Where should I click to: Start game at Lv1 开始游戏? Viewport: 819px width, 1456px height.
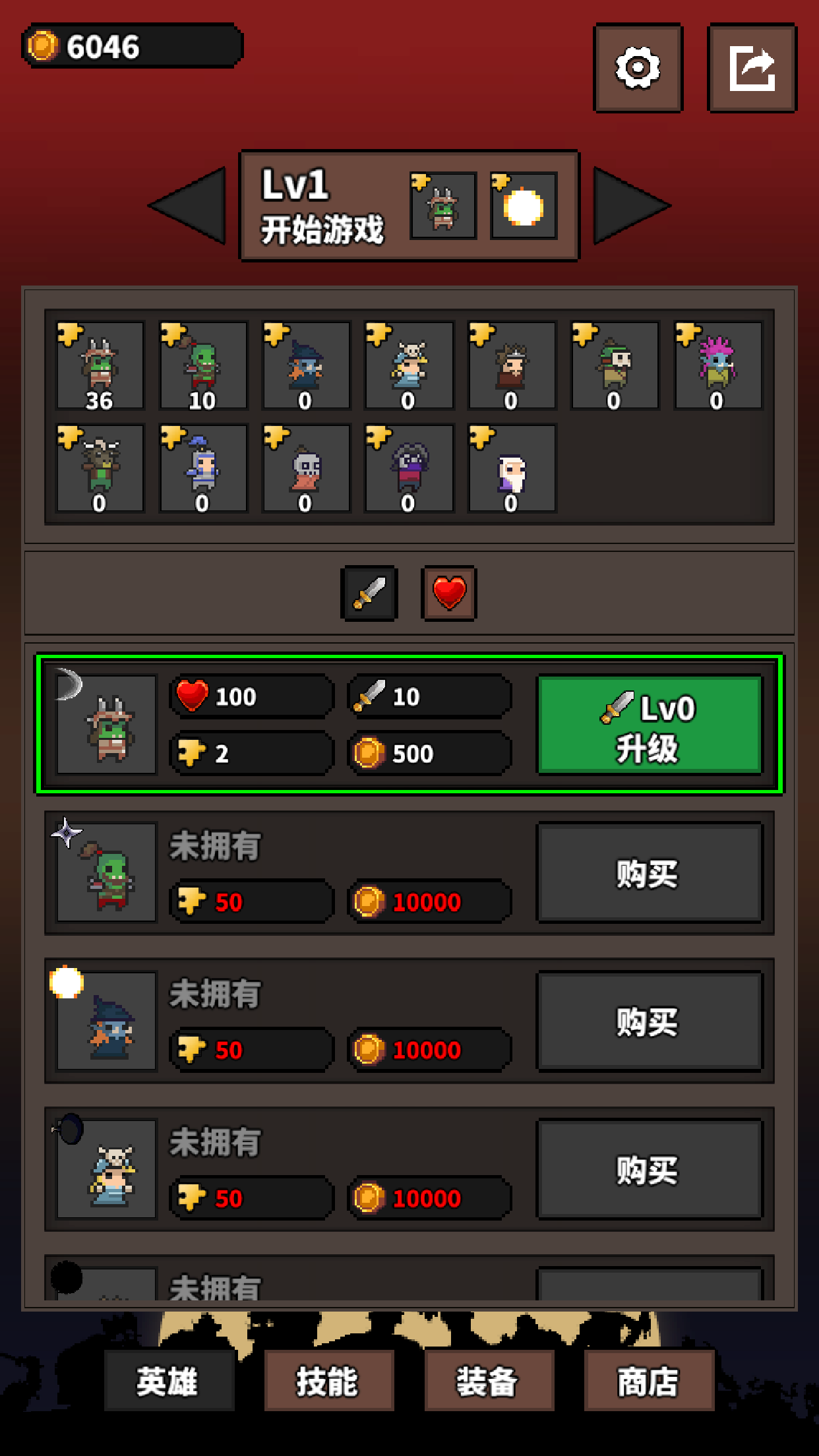(x=323, y=206)
